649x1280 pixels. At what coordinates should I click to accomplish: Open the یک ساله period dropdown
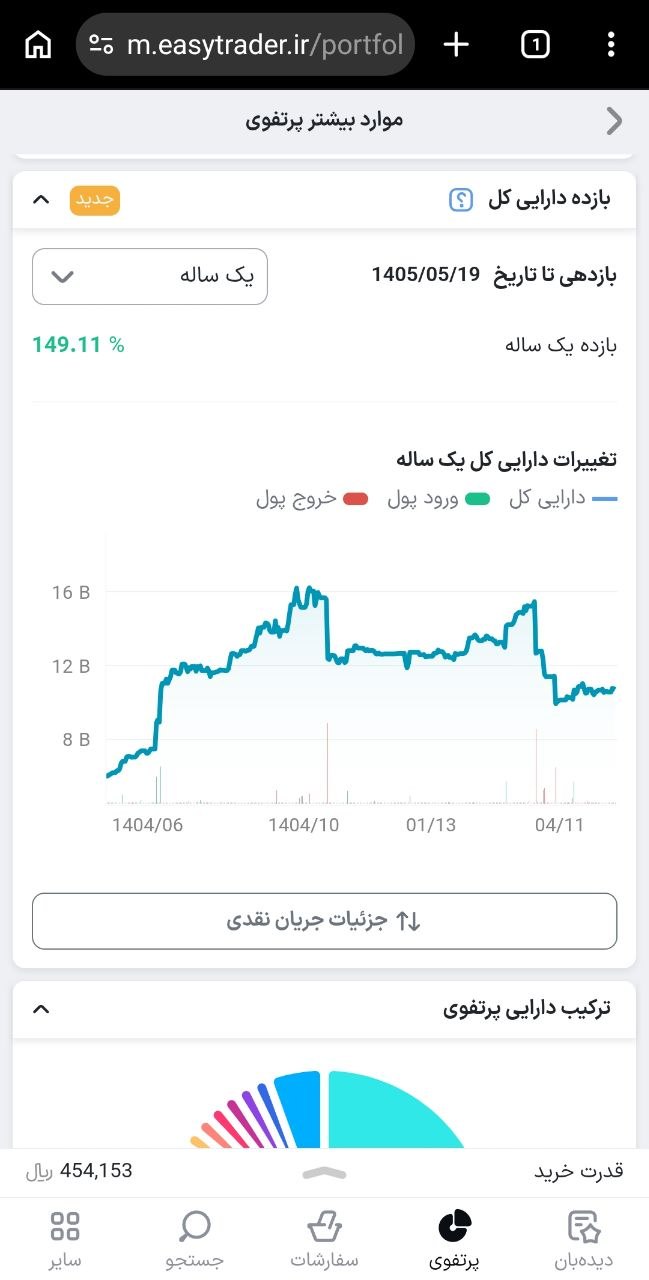[x=150, y=276]
